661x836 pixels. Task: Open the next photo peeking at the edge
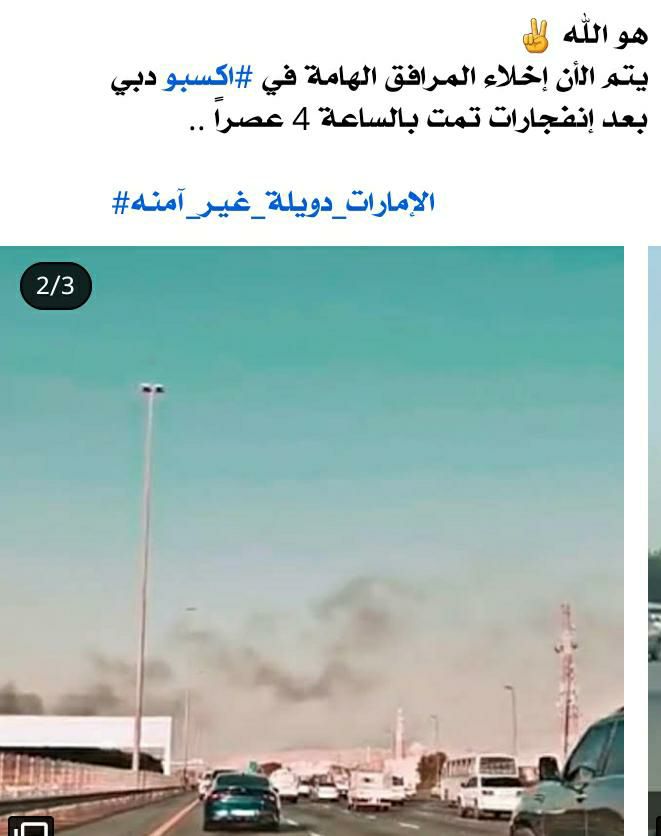click(654, 540)
